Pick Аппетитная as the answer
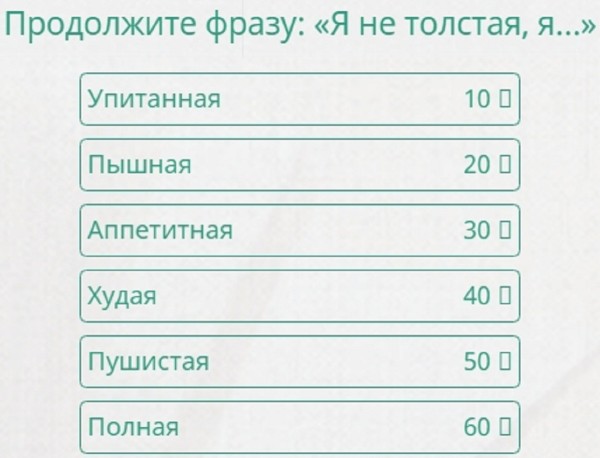 coord(300,231)
